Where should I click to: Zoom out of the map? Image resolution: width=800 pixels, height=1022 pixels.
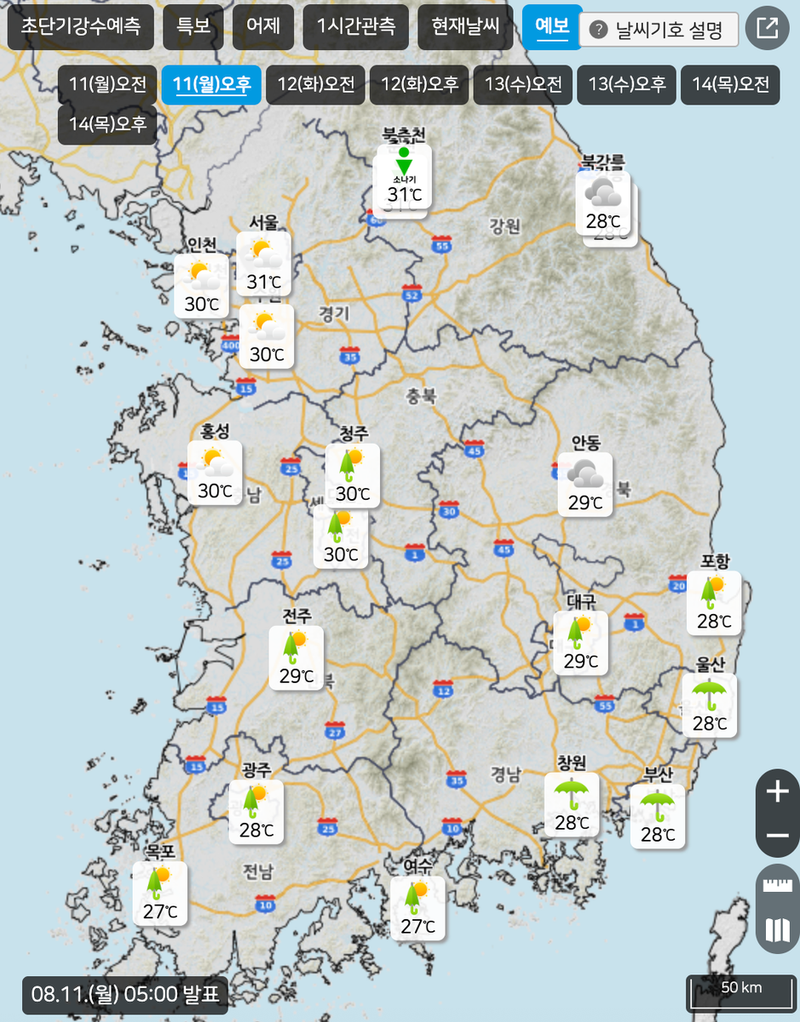[x=777, y=835]
